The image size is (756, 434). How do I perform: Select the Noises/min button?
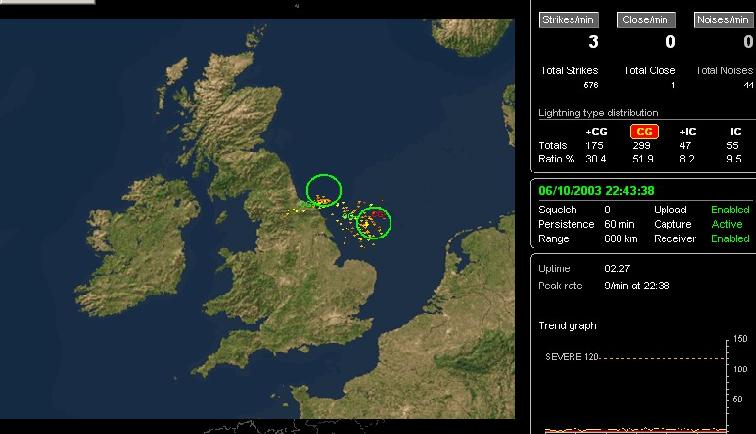(x=723, y=20)
